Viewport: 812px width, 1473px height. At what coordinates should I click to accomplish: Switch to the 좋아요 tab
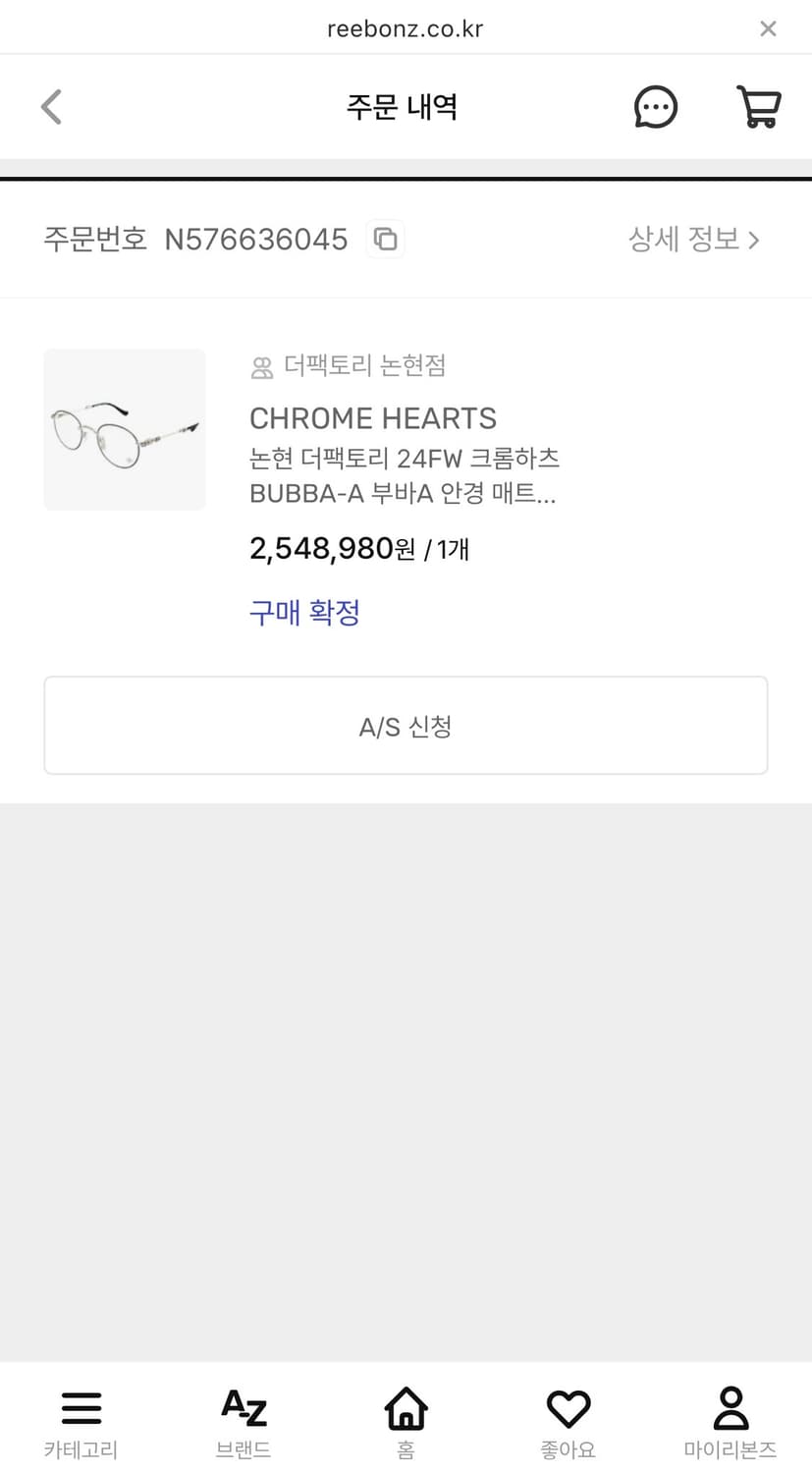(x=568, y=1448)
